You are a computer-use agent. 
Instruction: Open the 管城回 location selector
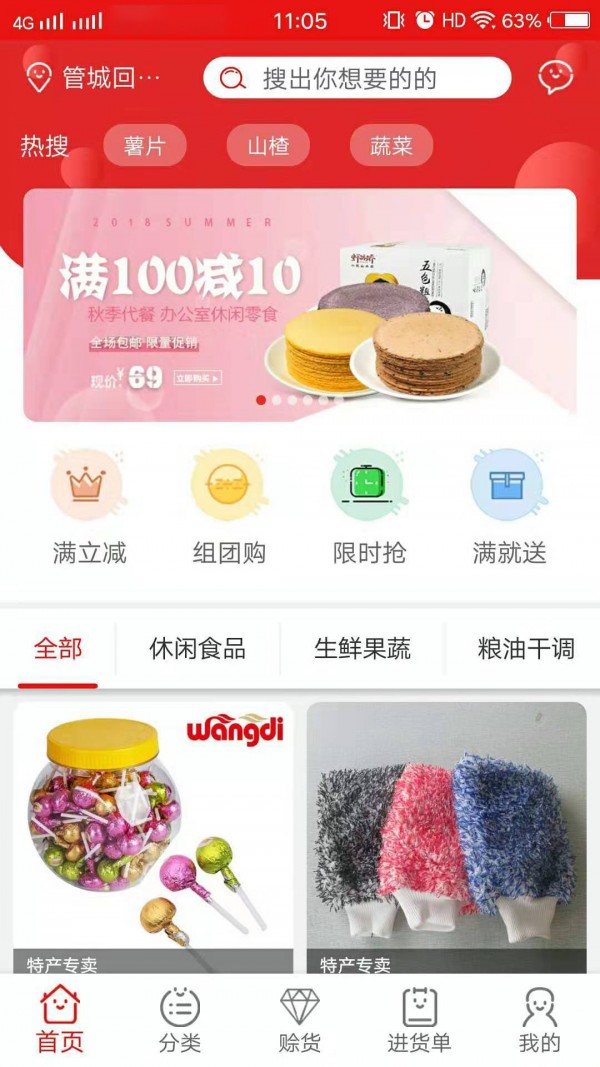pyautogui.click(x=95, y=78)
